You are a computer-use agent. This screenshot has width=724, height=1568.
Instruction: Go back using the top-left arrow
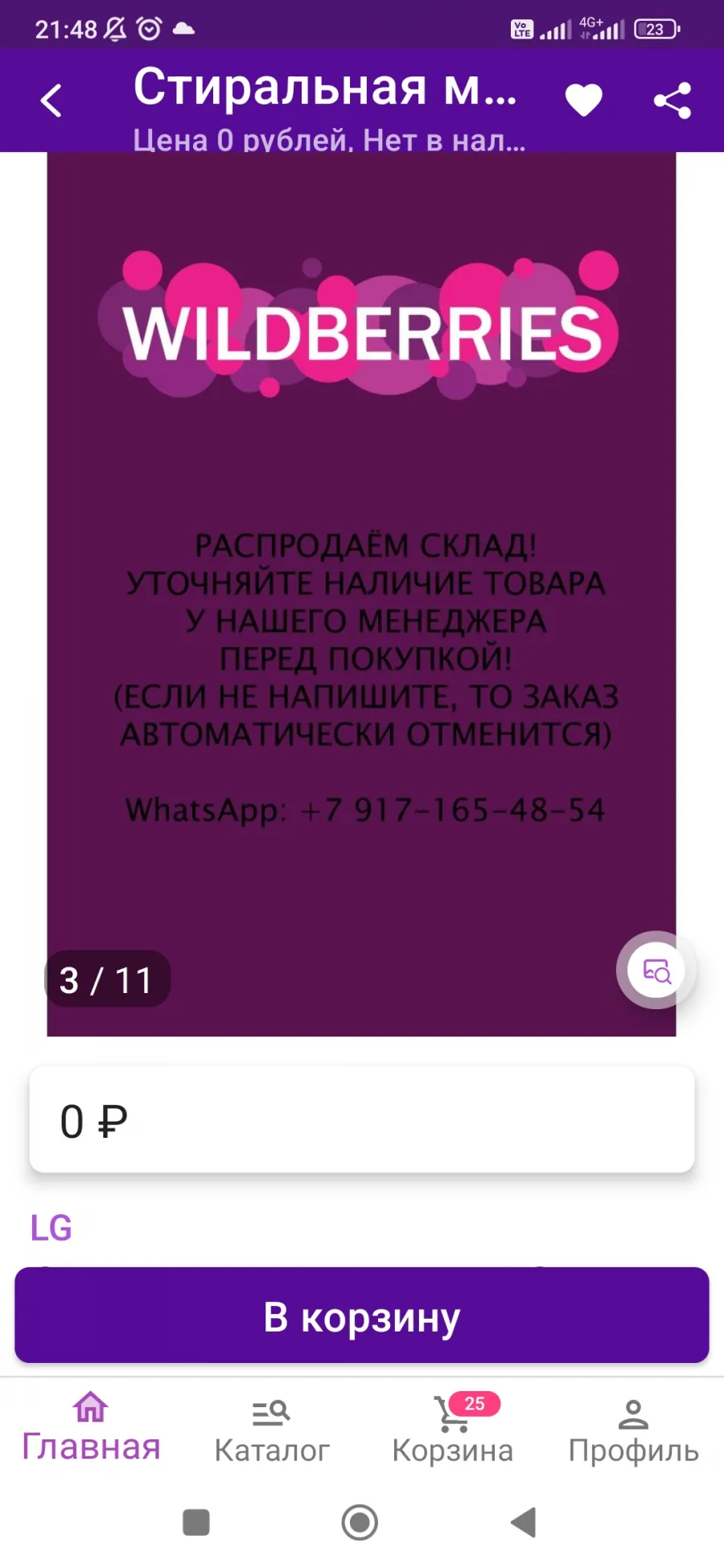(x=51, y=101)
